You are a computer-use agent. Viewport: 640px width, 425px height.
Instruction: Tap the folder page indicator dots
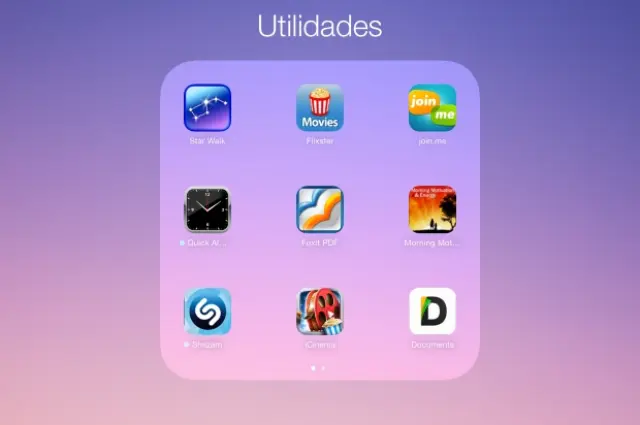318,368
